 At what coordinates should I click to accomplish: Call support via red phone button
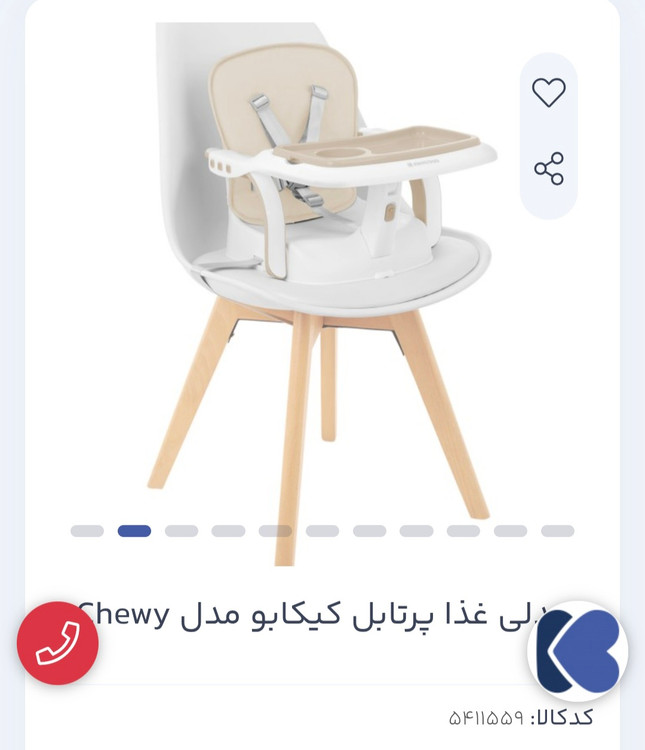coord(58,643)
